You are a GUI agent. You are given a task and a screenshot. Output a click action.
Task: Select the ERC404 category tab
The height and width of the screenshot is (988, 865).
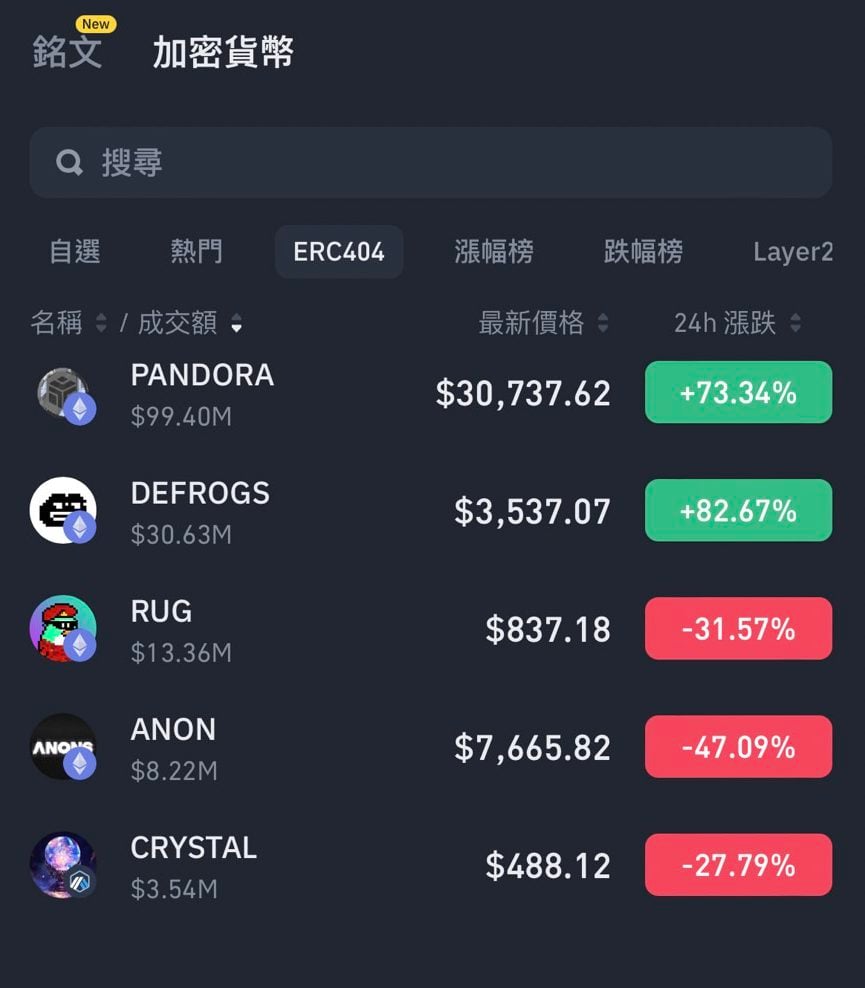click(339, 251)
